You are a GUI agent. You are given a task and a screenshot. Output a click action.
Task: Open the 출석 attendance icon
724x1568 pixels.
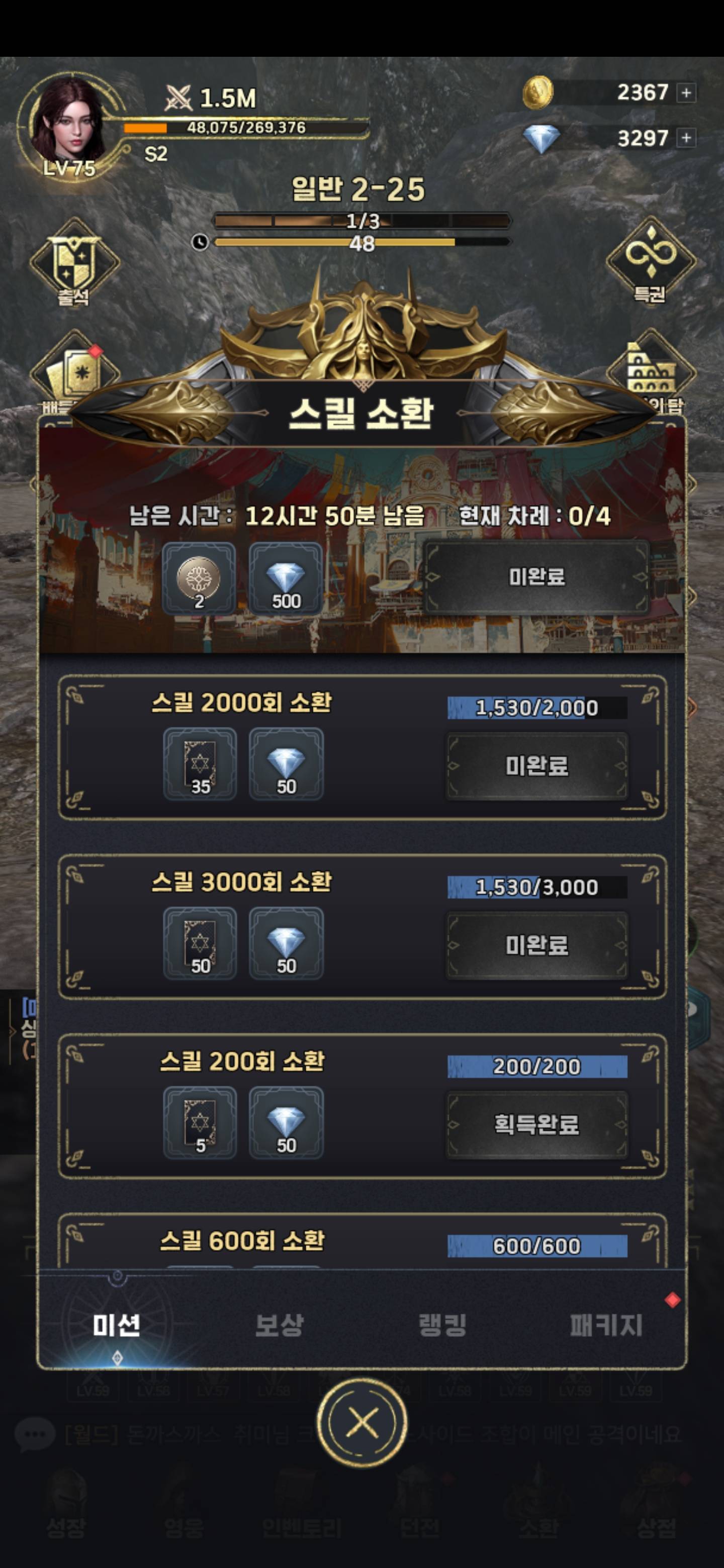coord(74,263)
